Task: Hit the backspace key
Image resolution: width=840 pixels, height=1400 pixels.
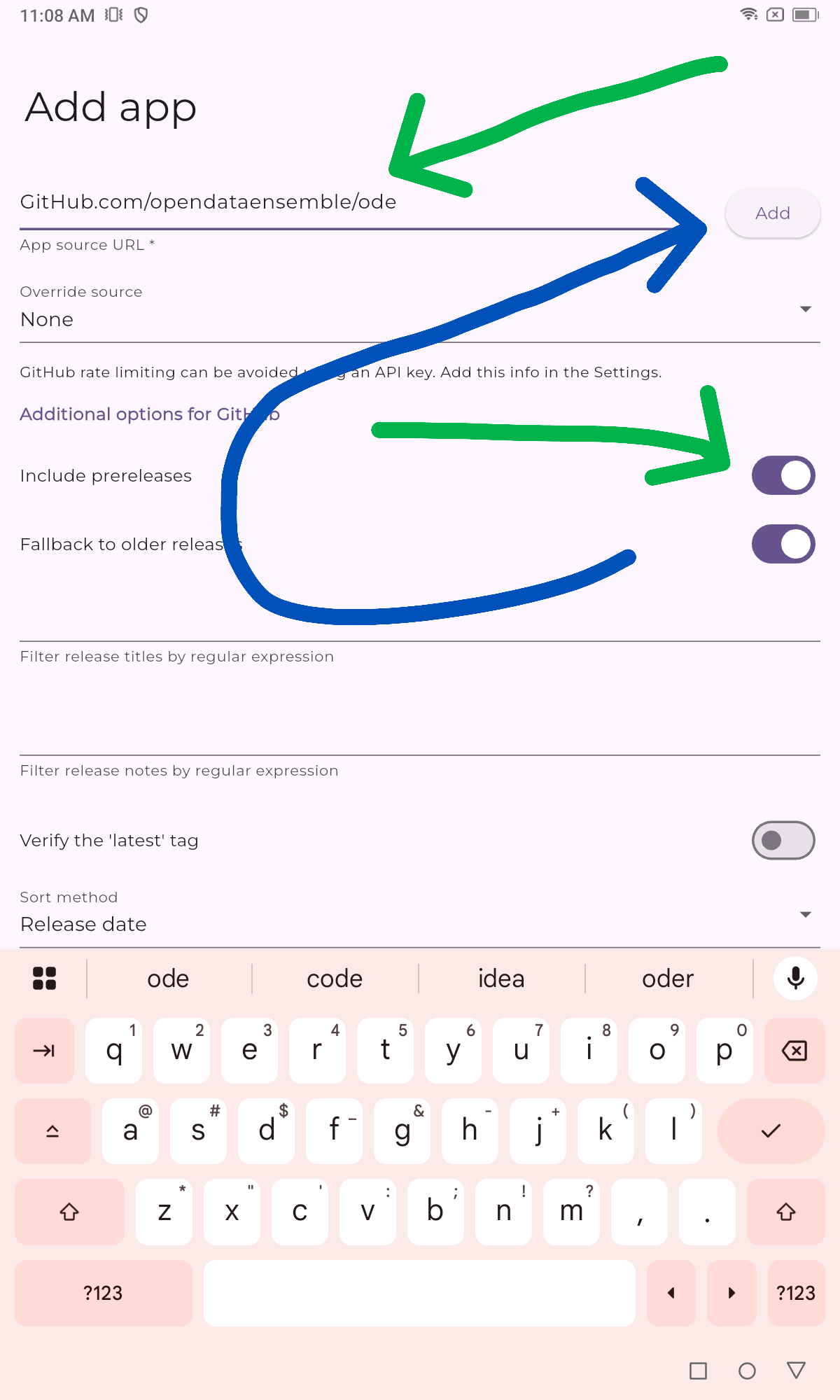Action: [x=794, y=1051]
